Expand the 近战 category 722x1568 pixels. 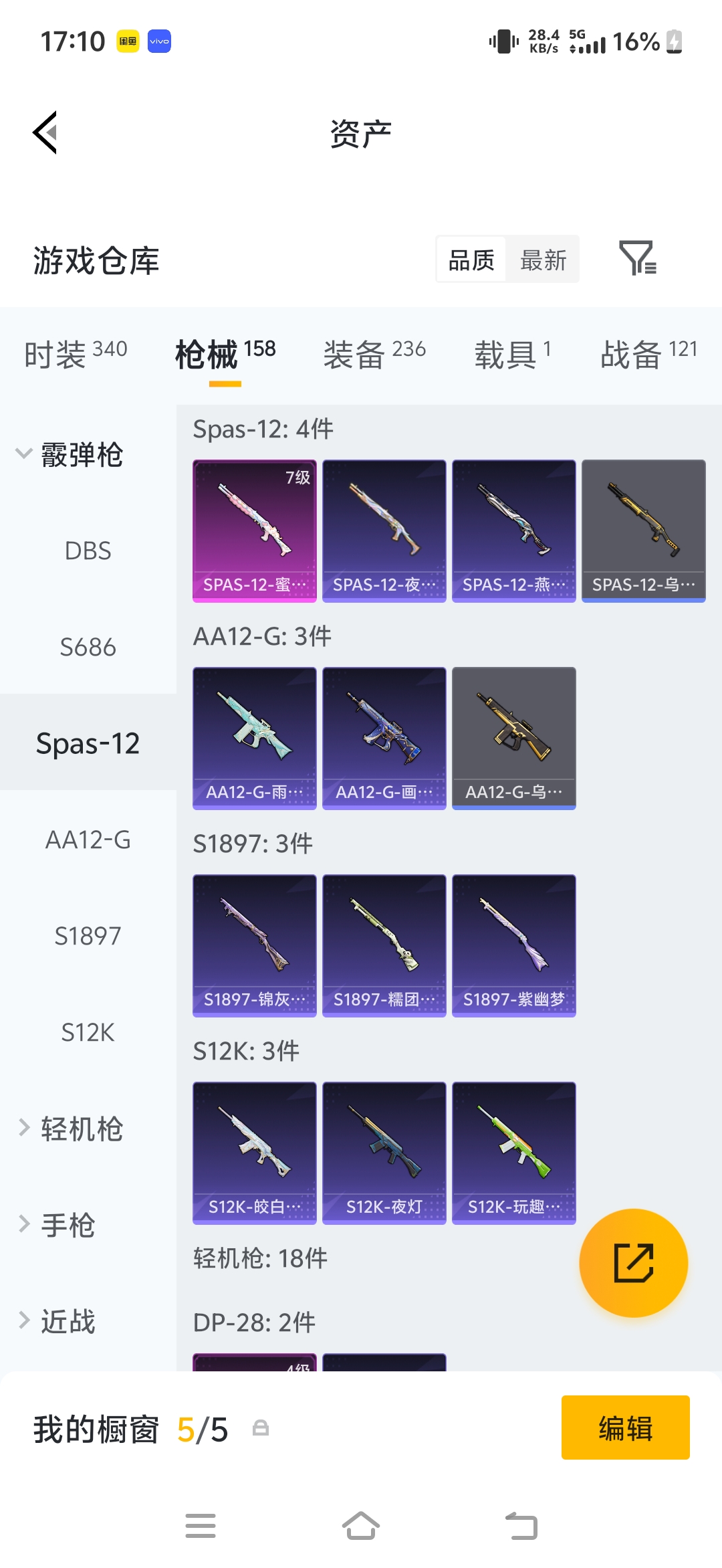[x=57, y=1321]
